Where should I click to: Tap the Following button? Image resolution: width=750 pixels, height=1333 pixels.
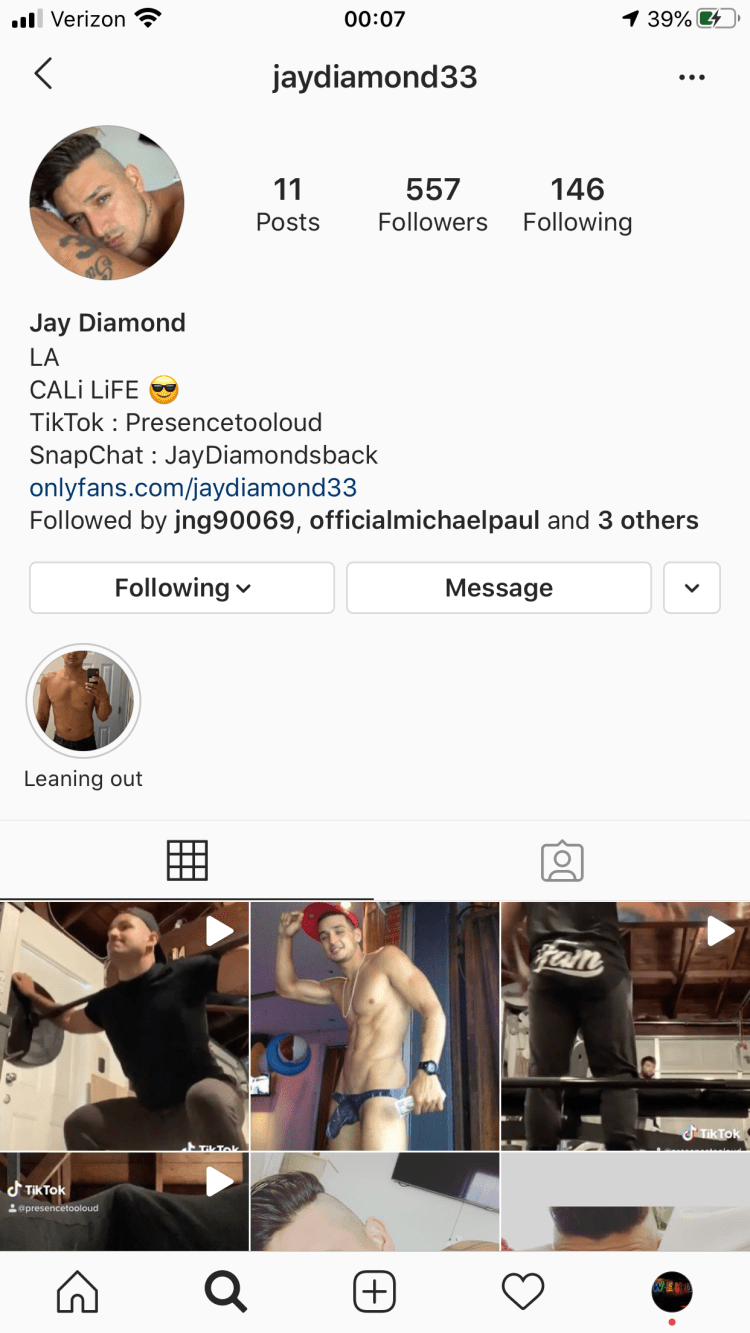pos(182,588)
